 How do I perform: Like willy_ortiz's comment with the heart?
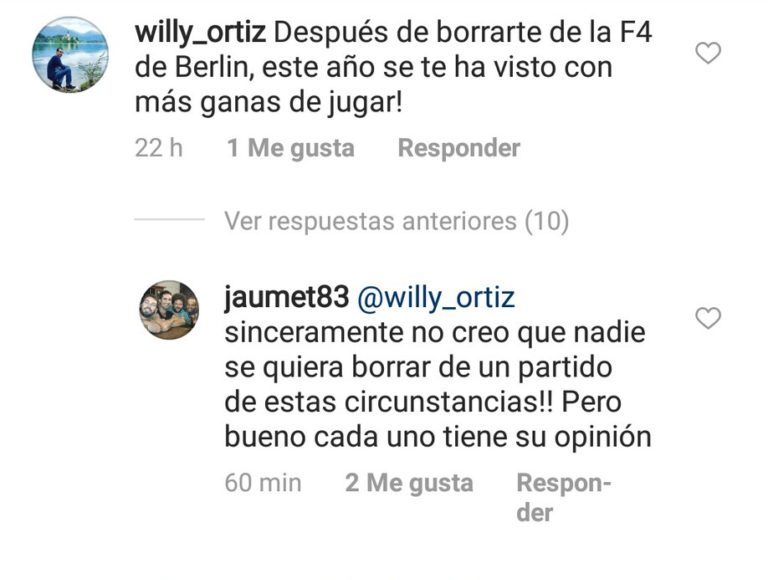pos(708,53)
